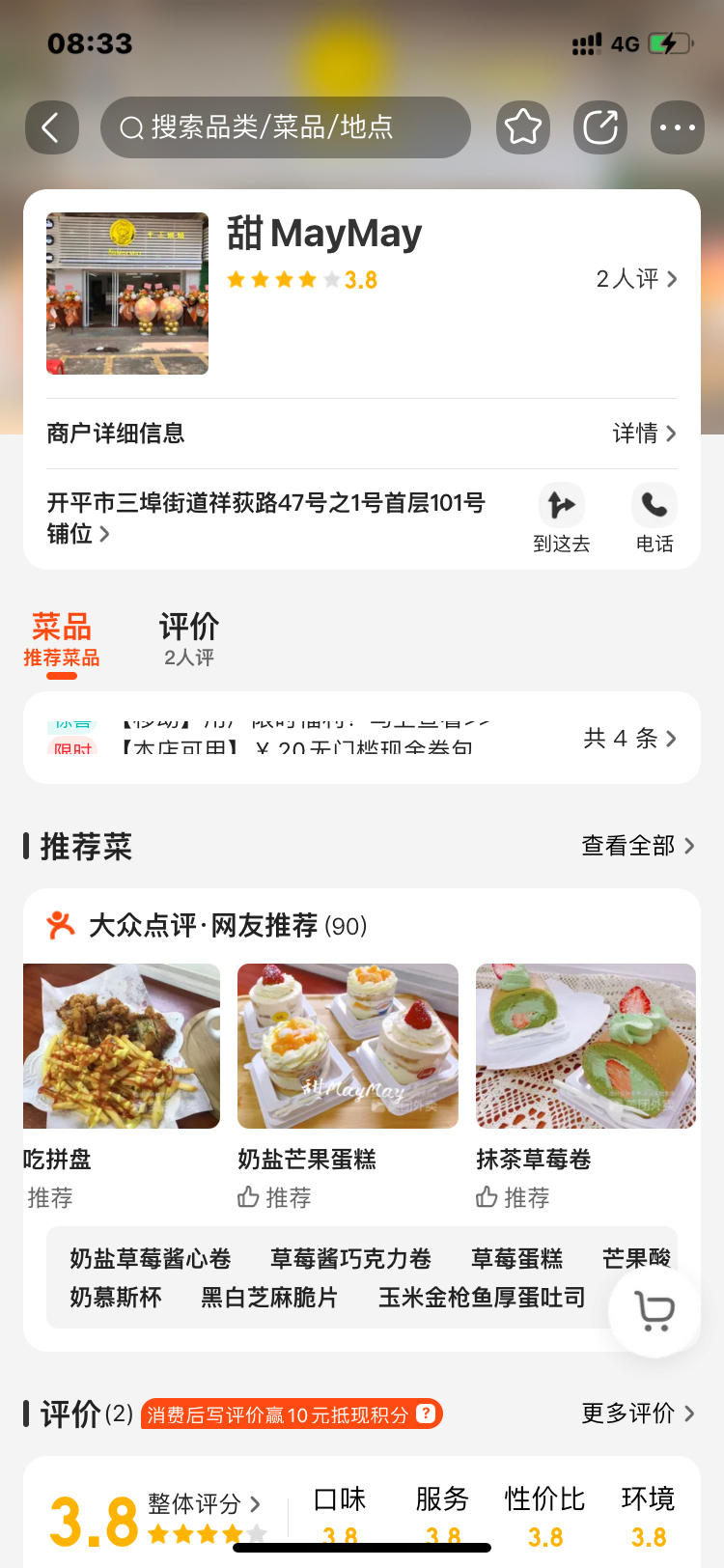Open the shop address 开平市三埠街道祥荻路47号

[267, 518]
